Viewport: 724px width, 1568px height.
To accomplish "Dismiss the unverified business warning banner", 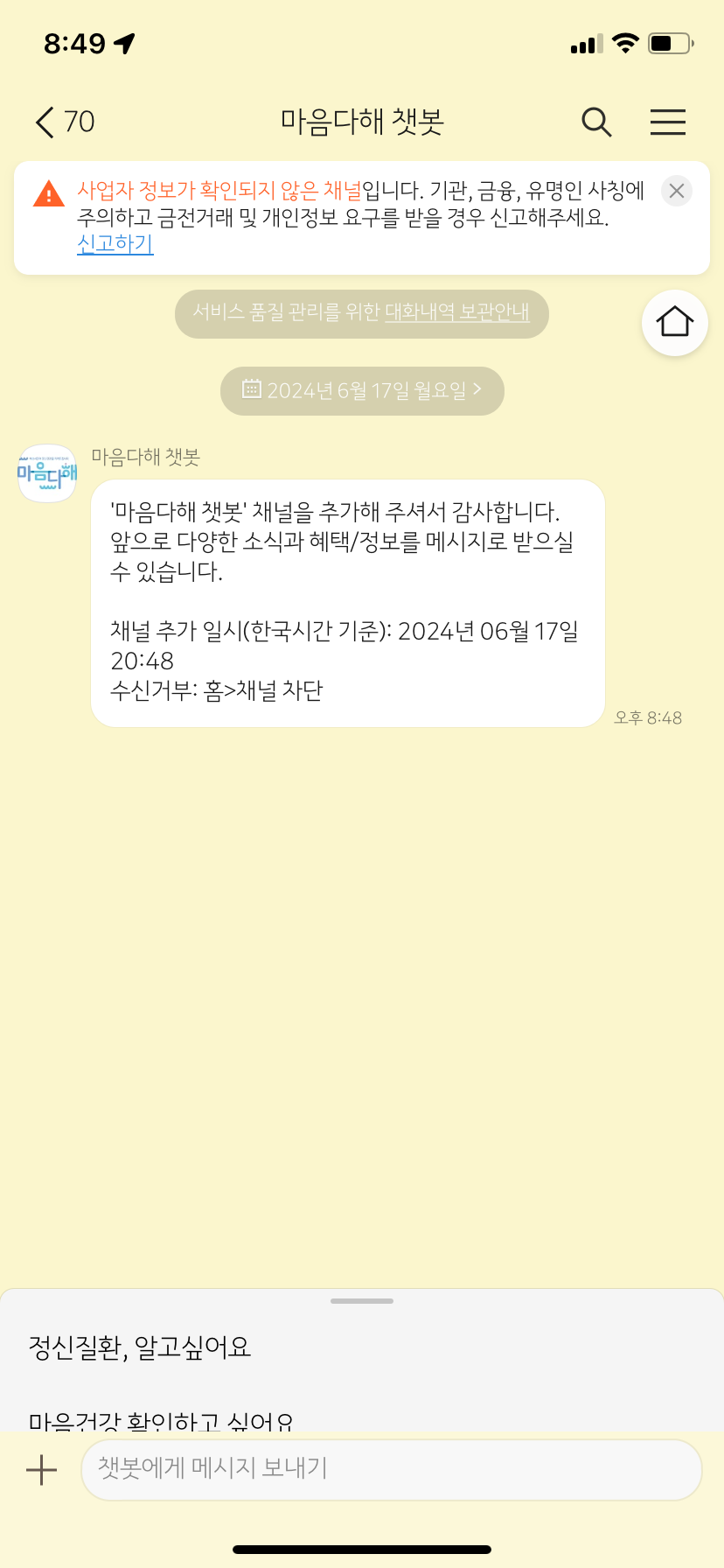I will 676,191.
